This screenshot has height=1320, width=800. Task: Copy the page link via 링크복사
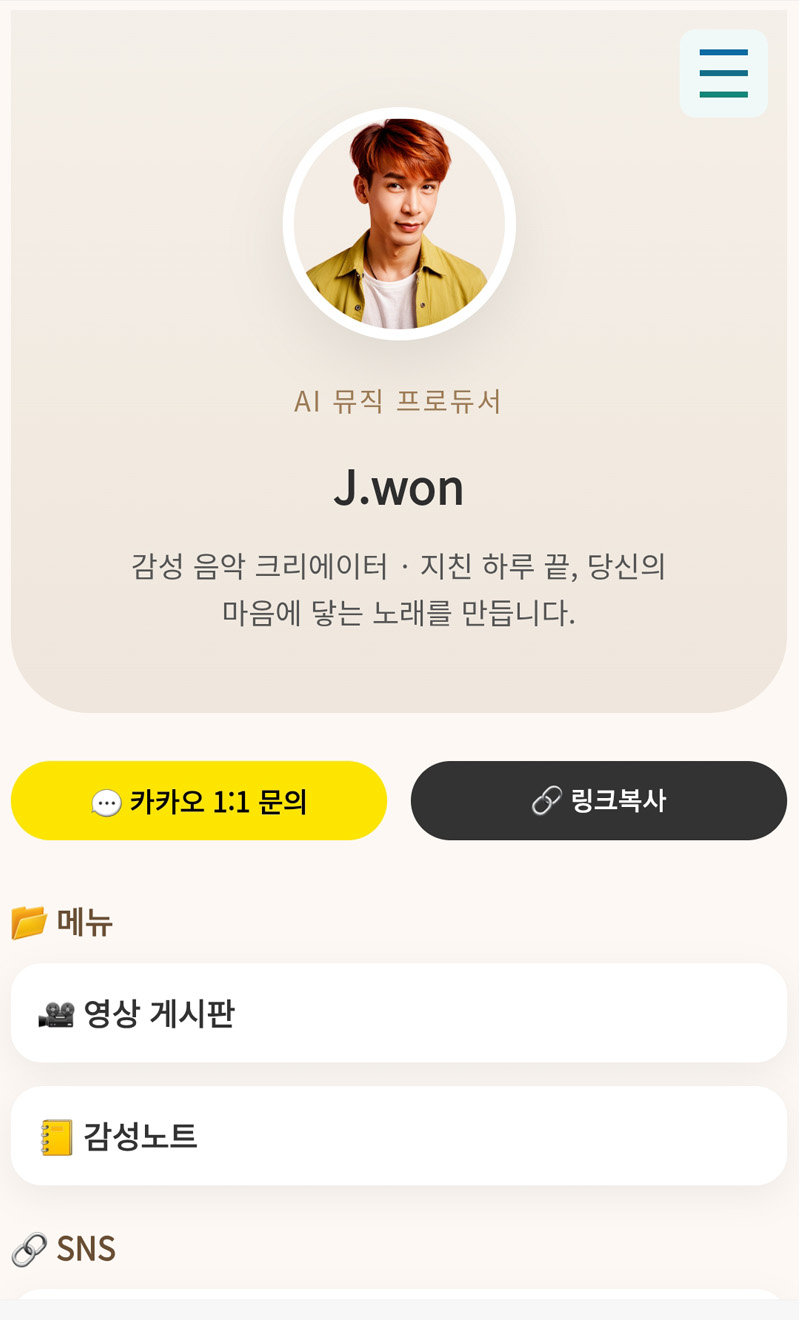(597, 800)
